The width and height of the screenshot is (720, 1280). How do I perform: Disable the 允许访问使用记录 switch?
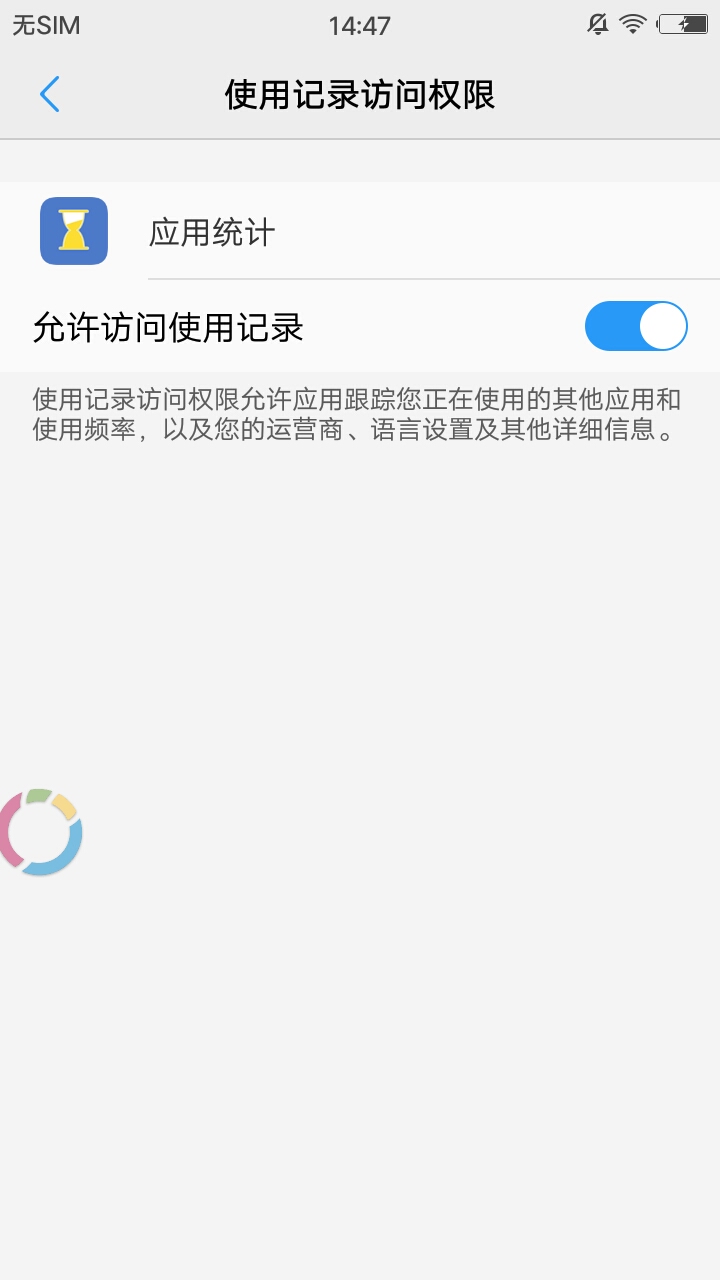pos(636,327)
